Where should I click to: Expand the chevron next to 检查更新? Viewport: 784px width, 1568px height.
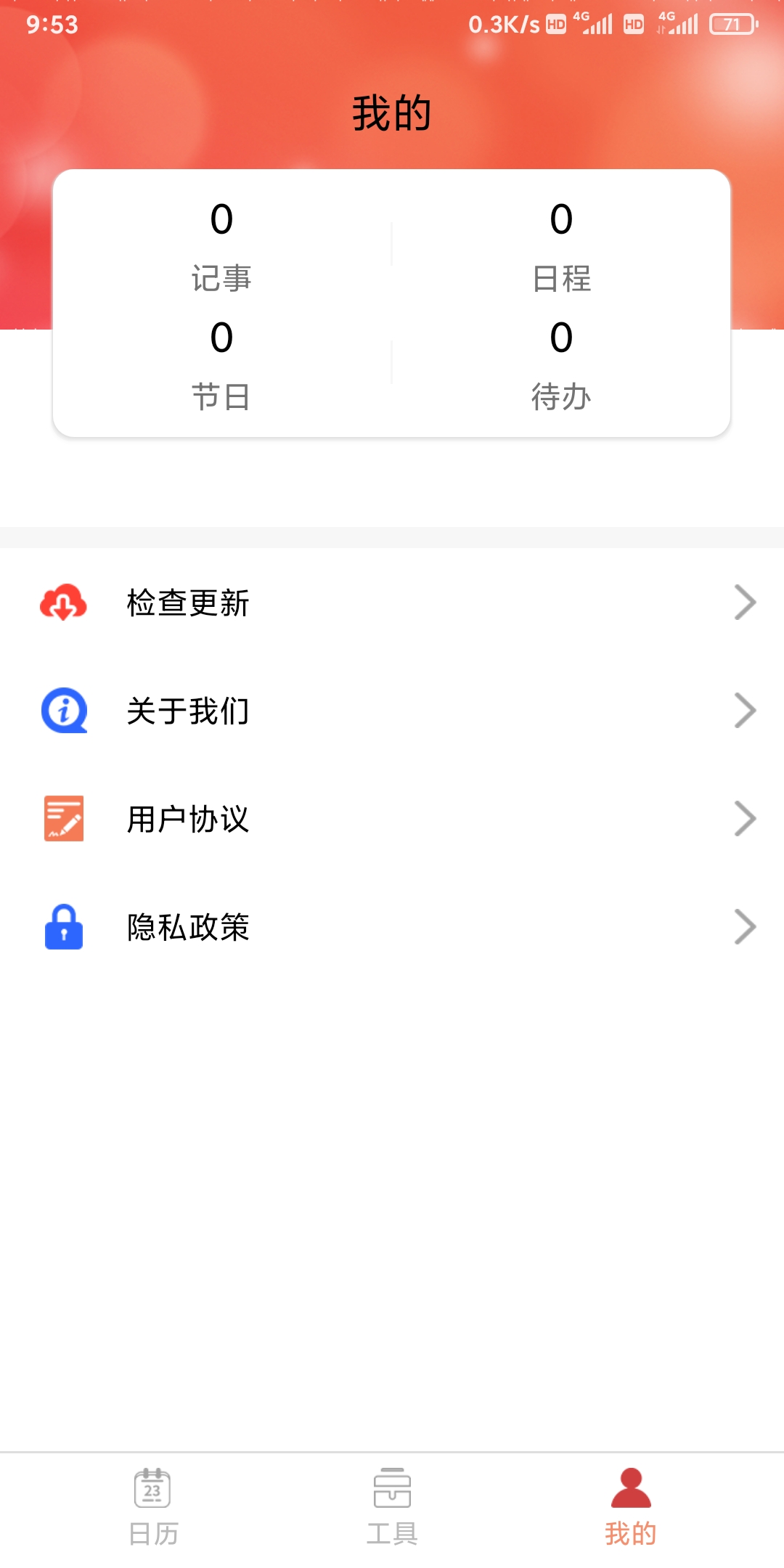click(x=744, y=603)
